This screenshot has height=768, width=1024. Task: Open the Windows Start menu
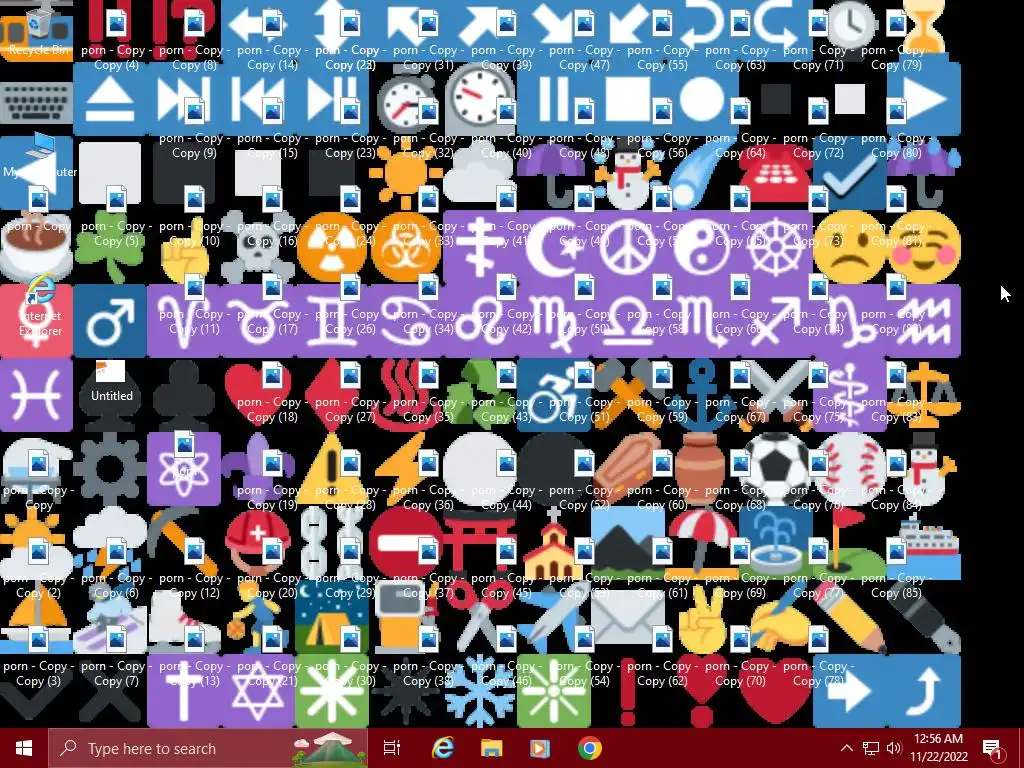click(x=24, y=747)
